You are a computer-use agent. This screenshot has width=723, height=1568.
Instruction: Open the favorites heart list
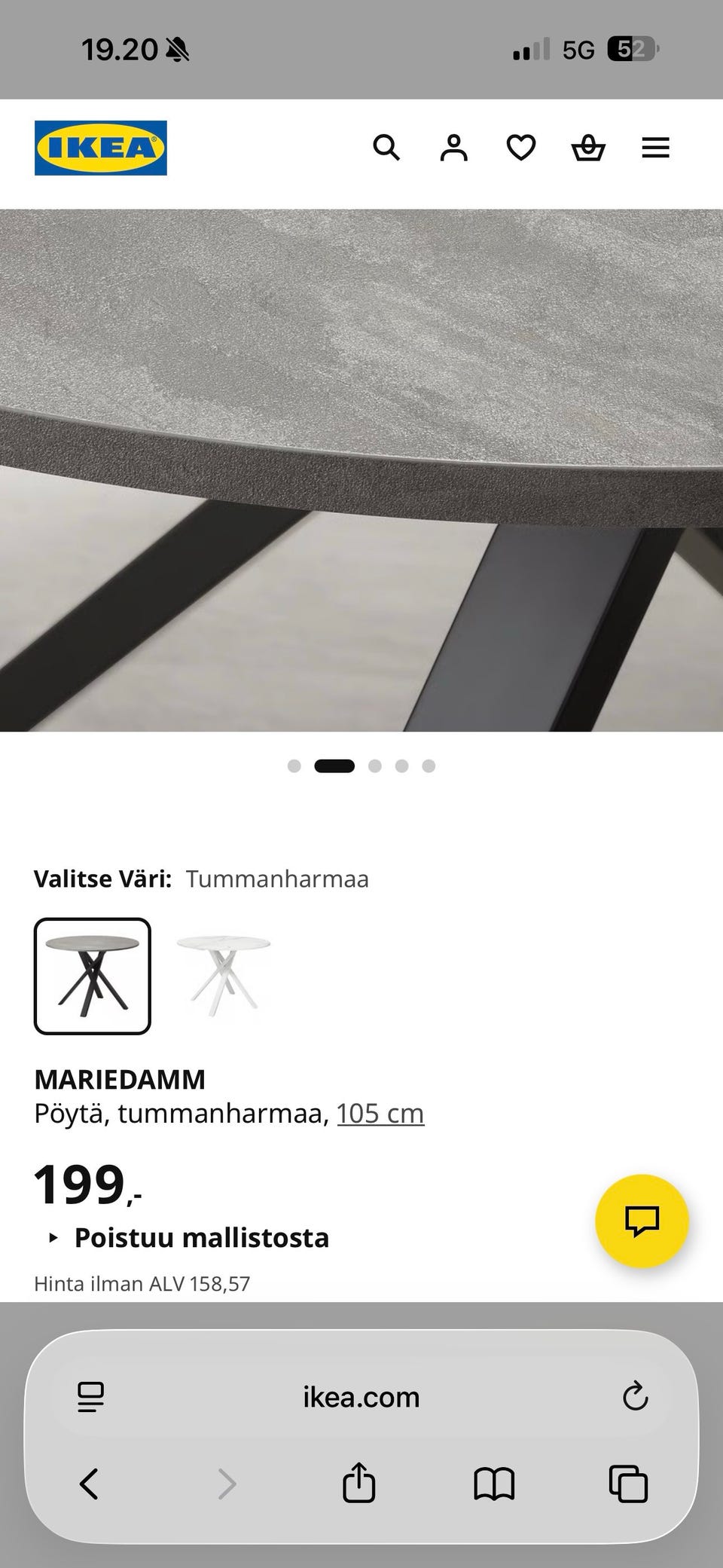521,148
